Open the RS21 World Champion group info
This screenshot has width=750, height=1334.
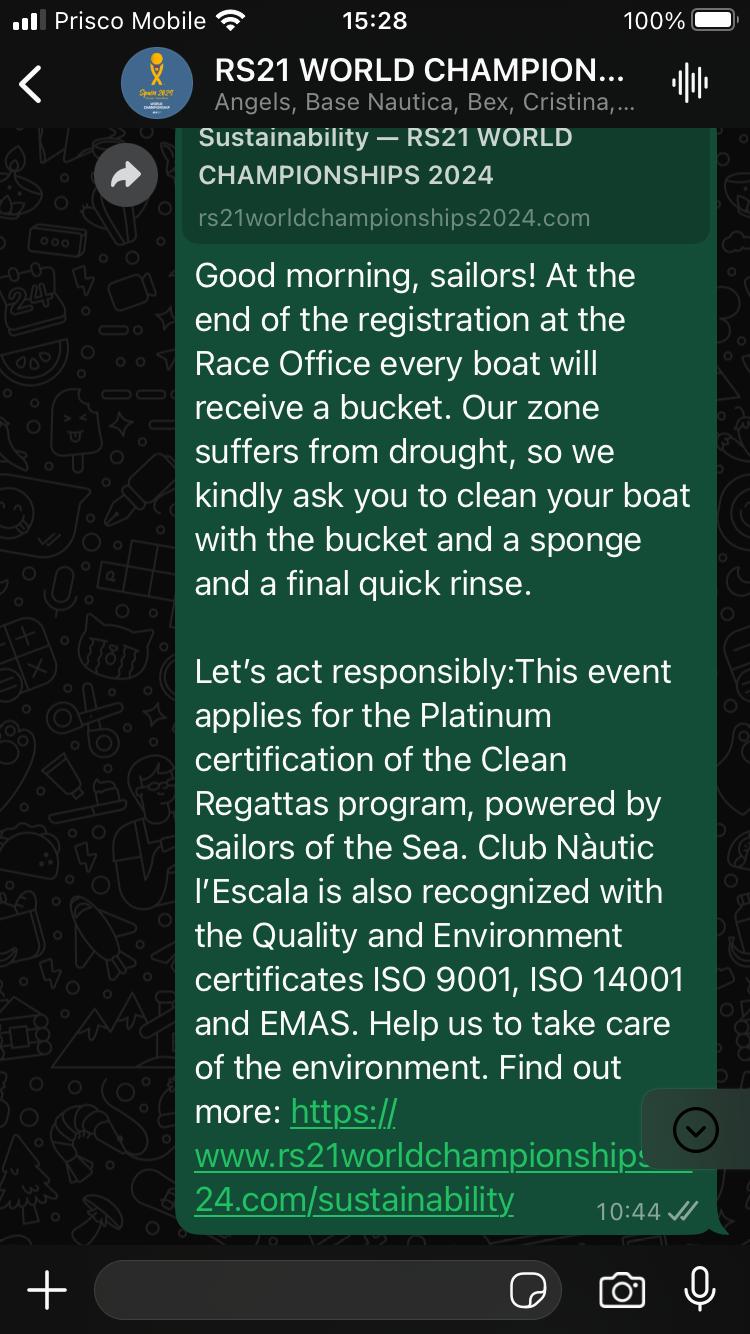tap(419, 84)
